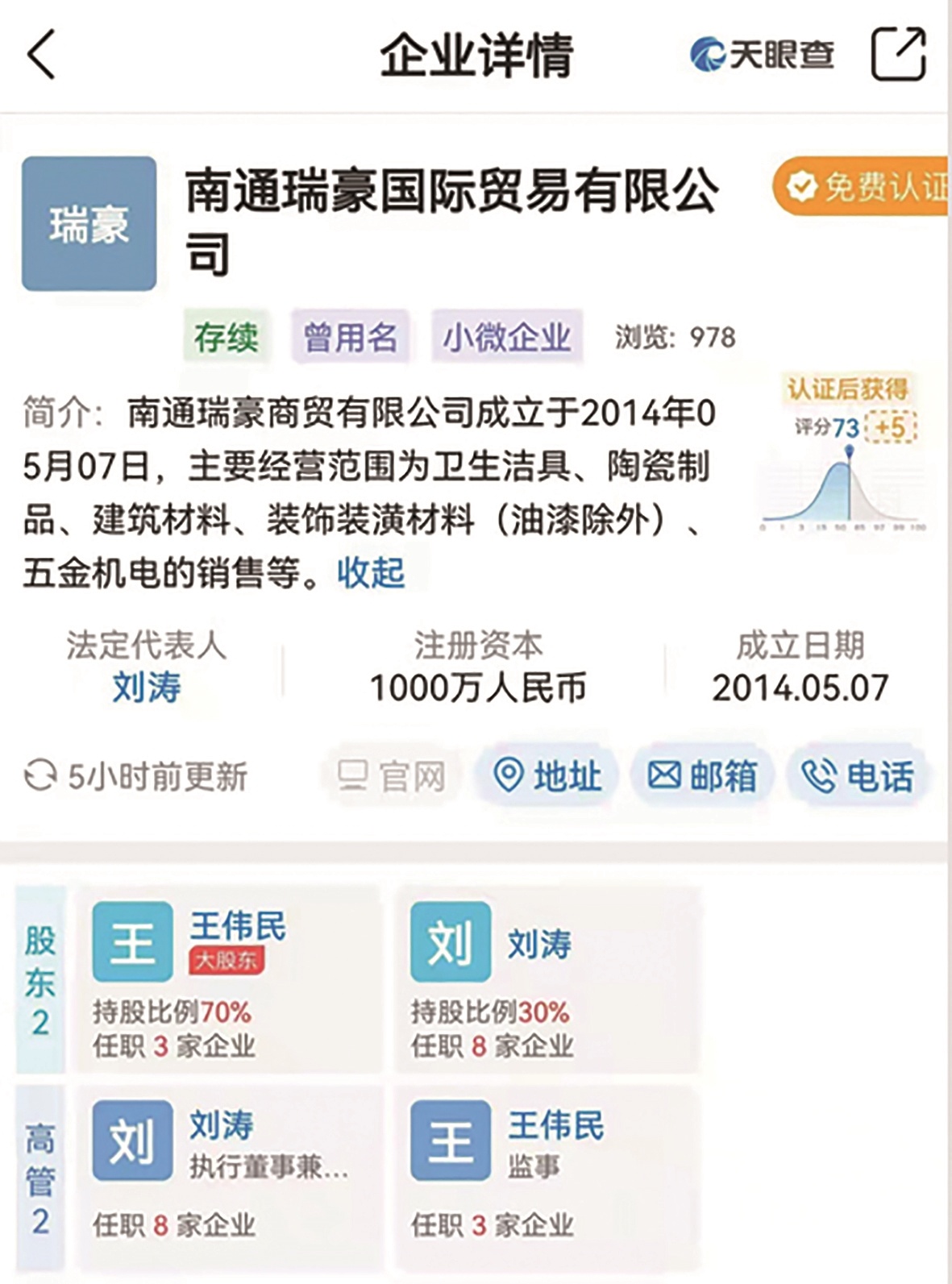
Task: Tap the 电话 button
Action: click(858, 776)
